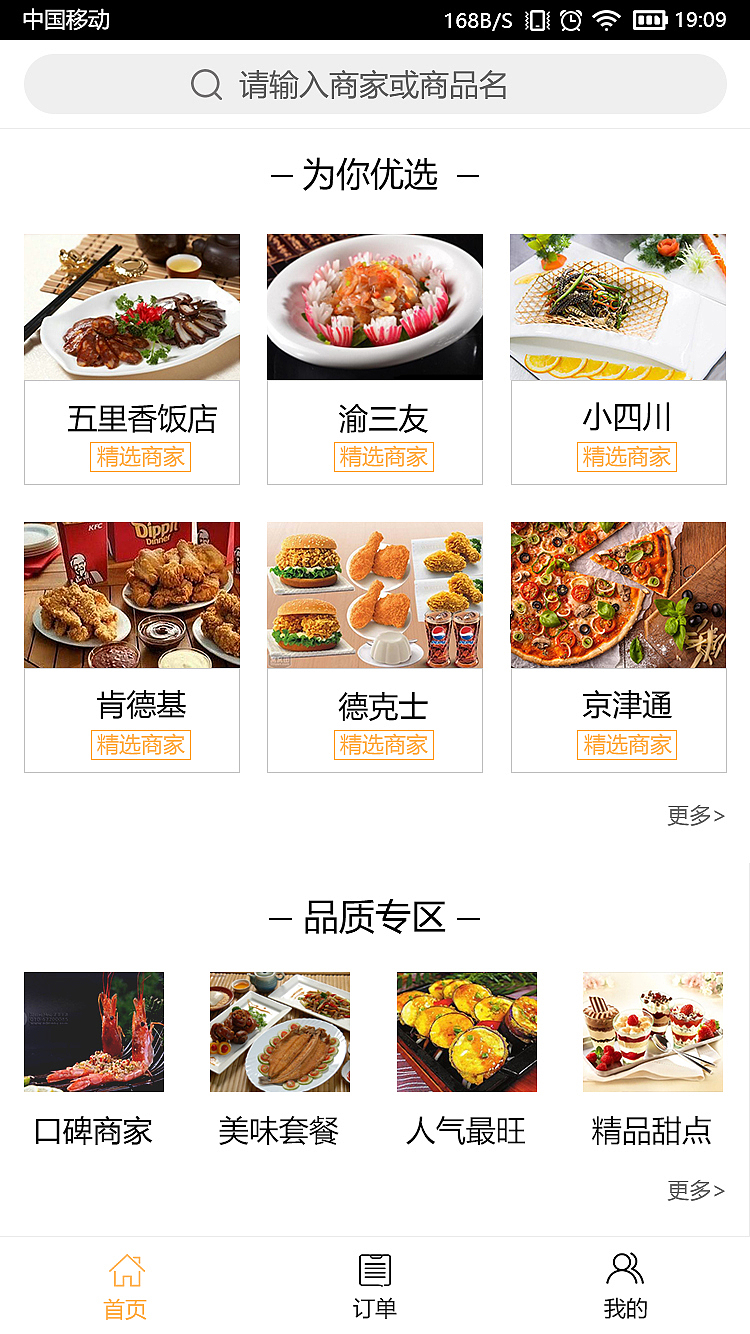Open 更多> link below 品质专区

pos(694,1190)
